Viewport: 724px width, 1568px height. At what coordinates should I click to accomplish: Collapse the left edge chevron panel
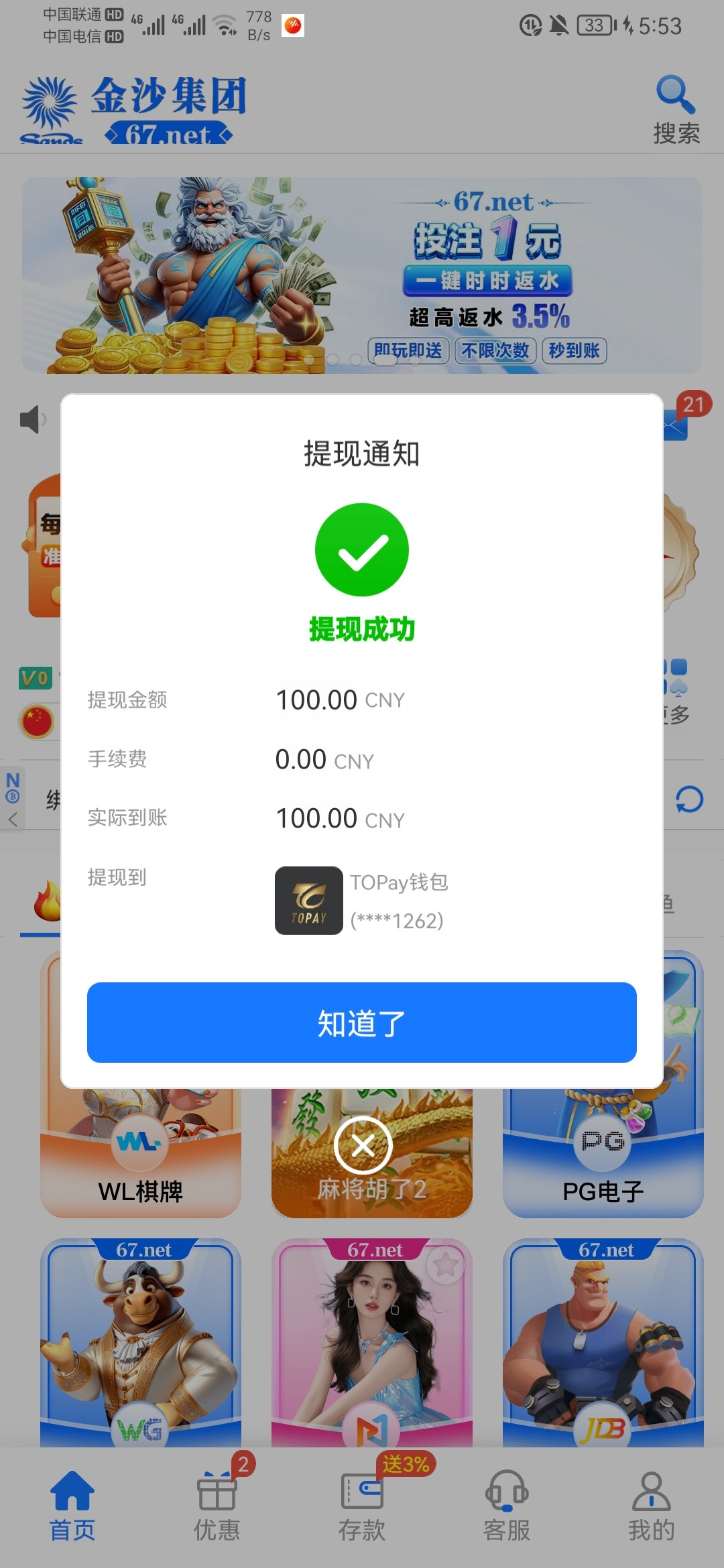[x=13, y=821]
